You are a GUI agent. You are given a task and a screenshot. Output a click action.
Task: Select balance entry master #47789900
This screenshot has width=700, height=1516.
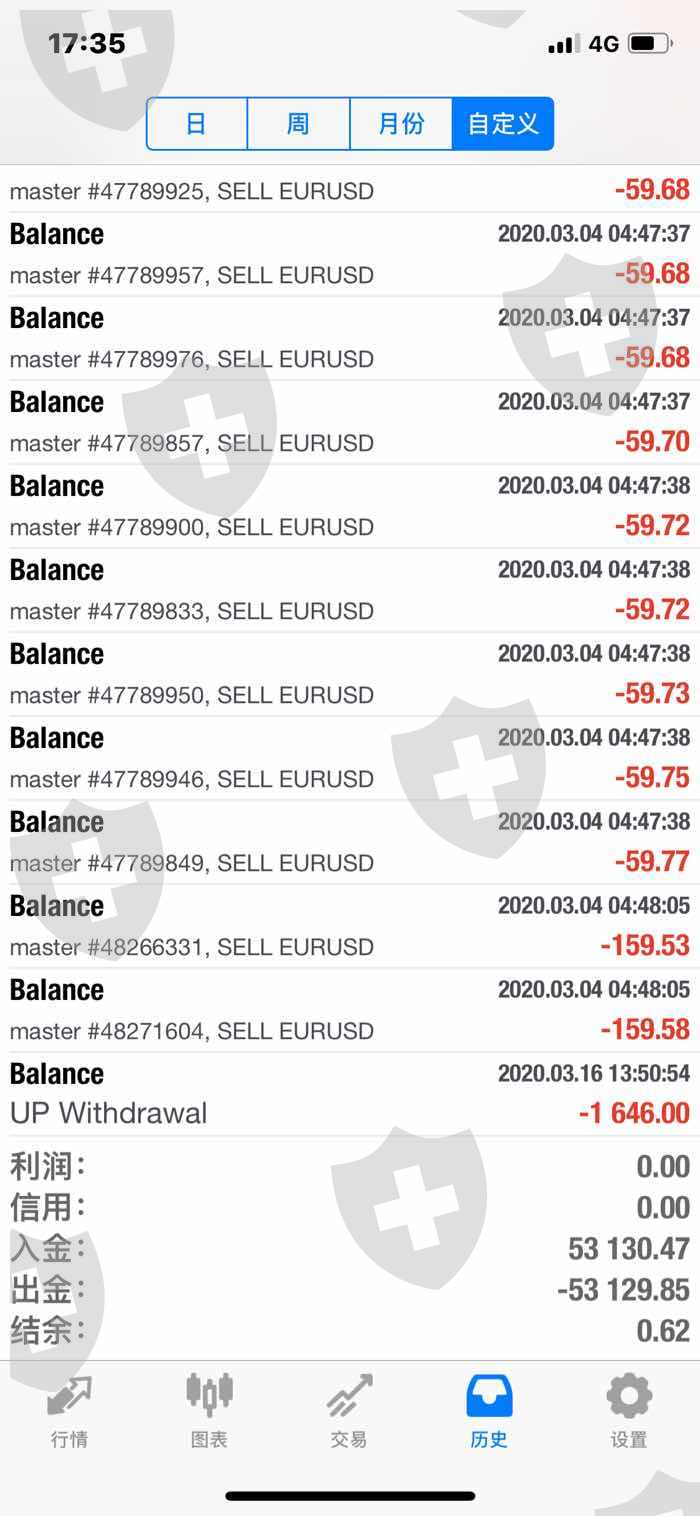tap(350, 506)
